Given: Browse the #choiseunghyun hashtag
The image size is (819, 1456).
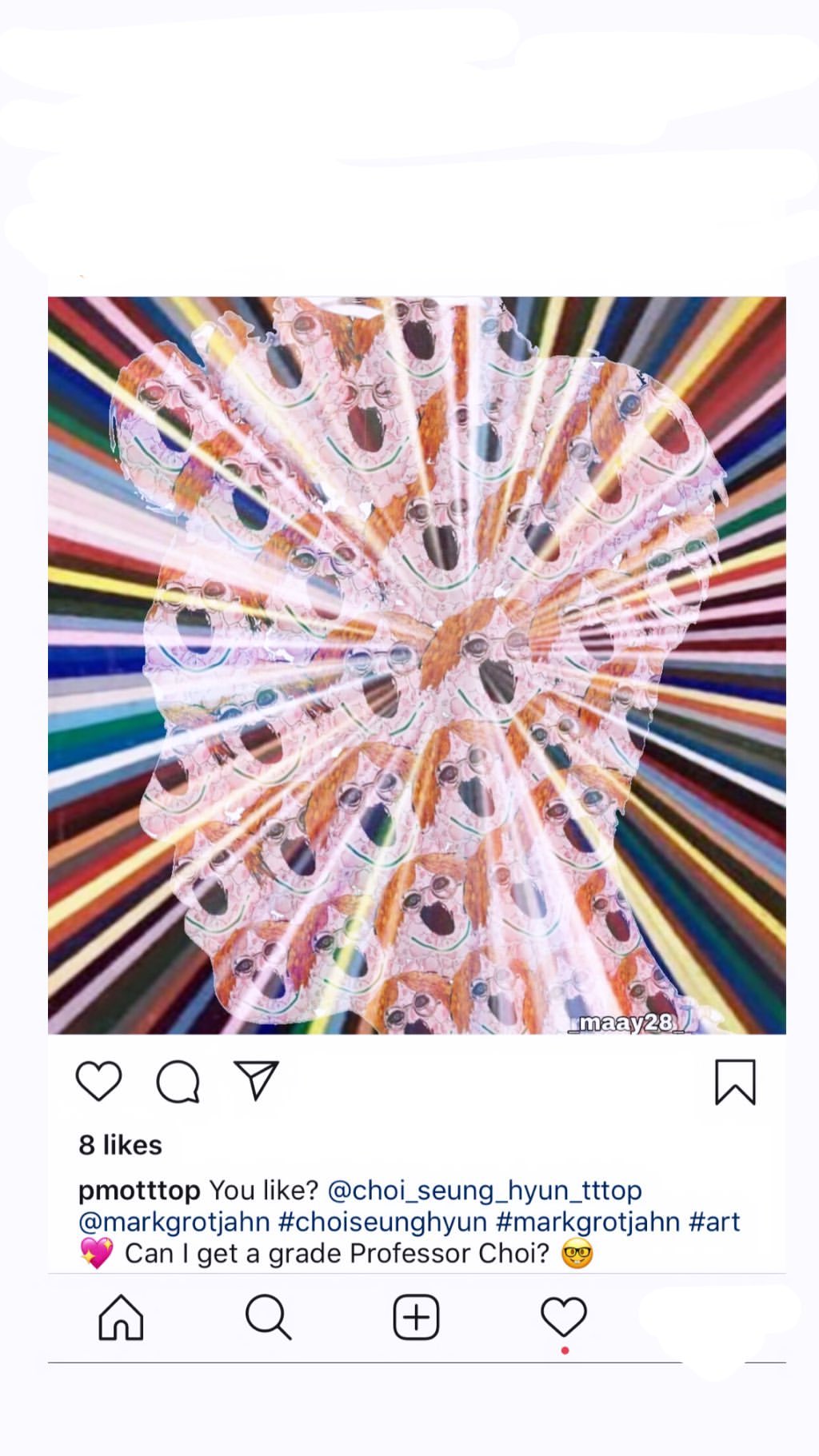Looking at the screenshot, I should [x=382, y=1222].
